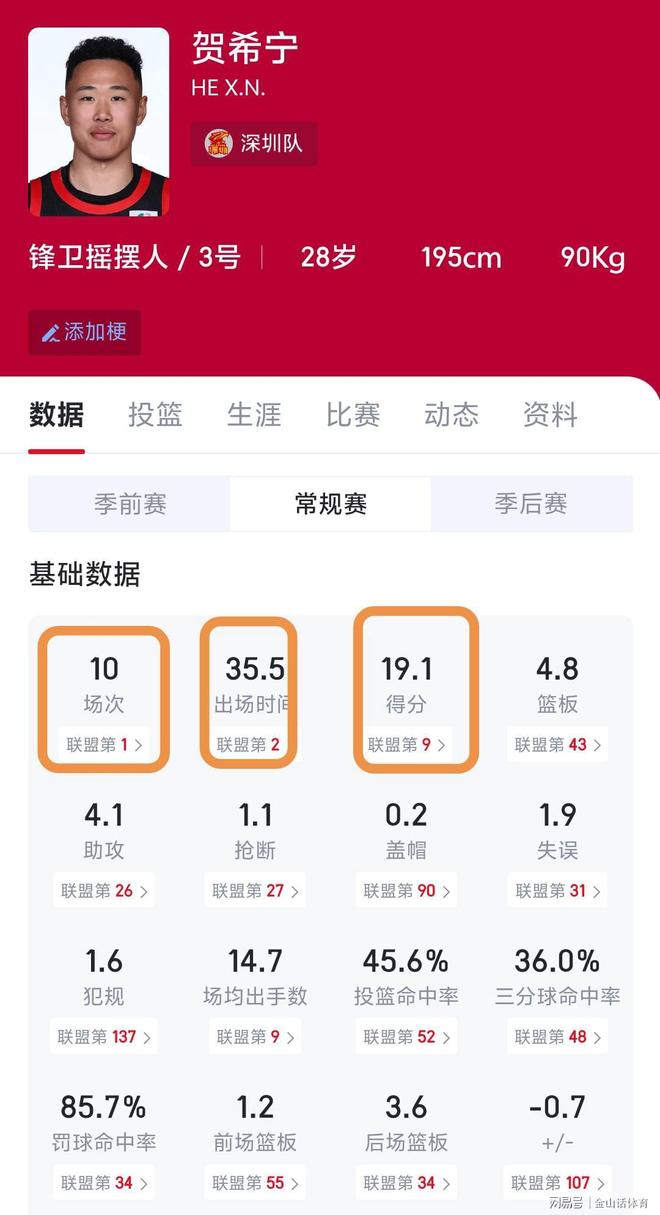This screenshot has width=660, height=1215.
Task: View the league ranking for 得分
Action: [x=406, y=744]
